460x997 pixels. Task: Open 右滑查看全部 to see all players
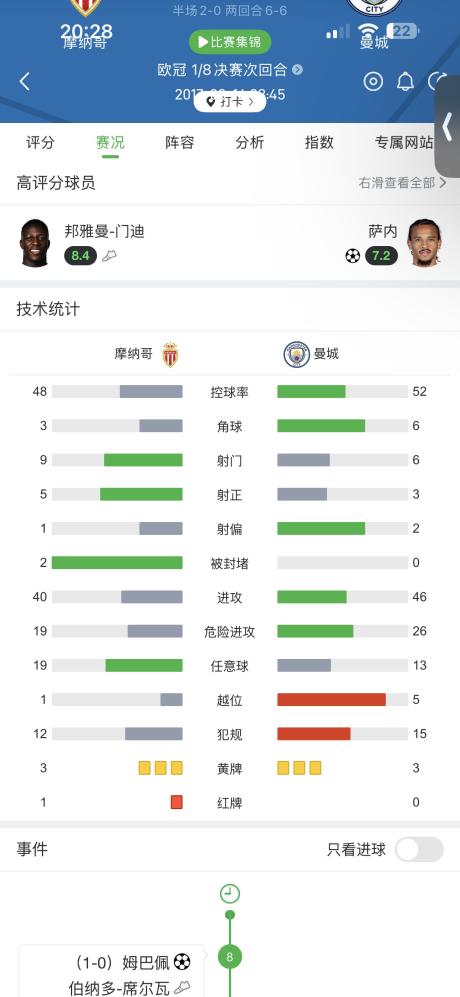[402, 183]
